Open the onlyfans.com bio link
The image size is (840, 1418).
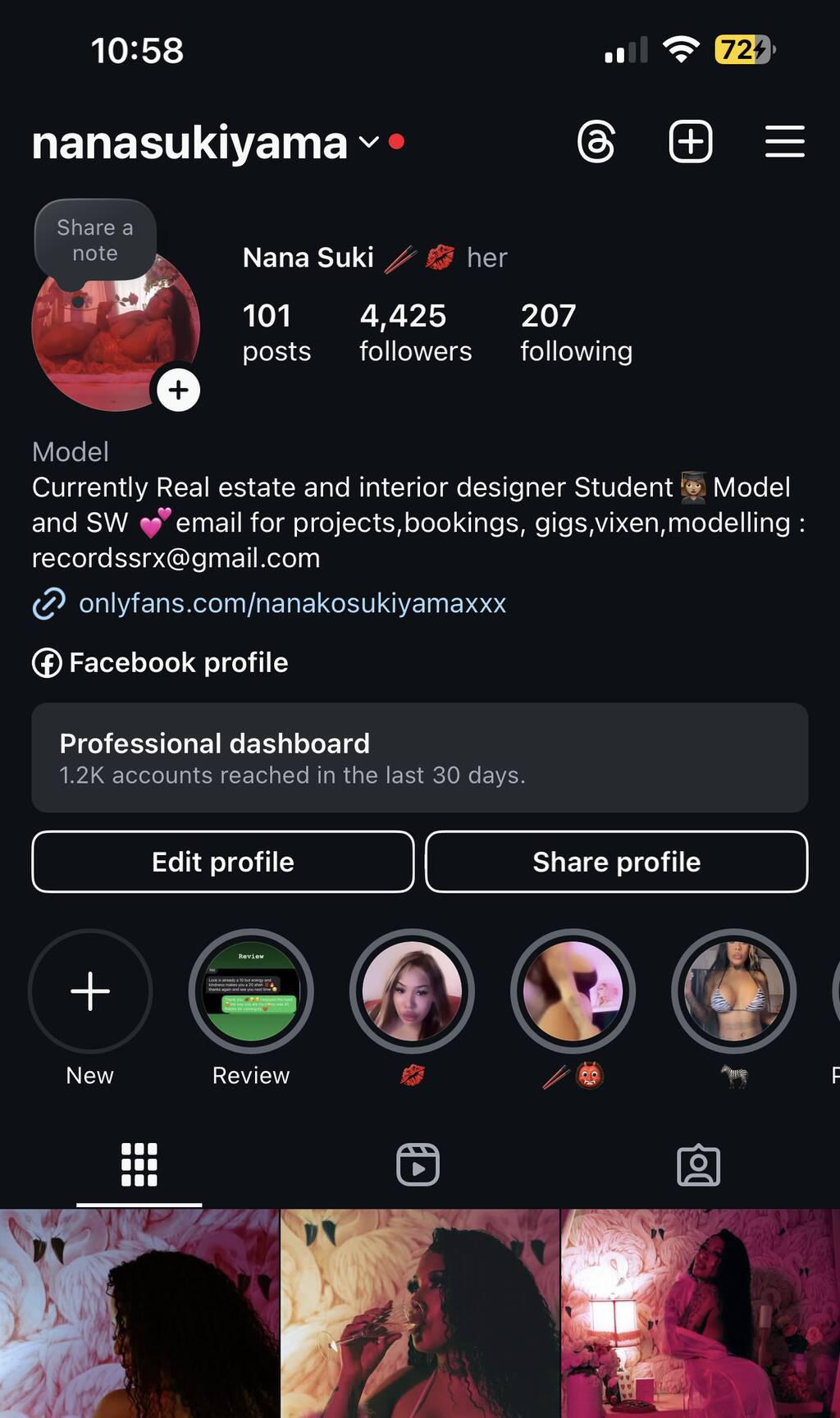(x=291, y=603)
